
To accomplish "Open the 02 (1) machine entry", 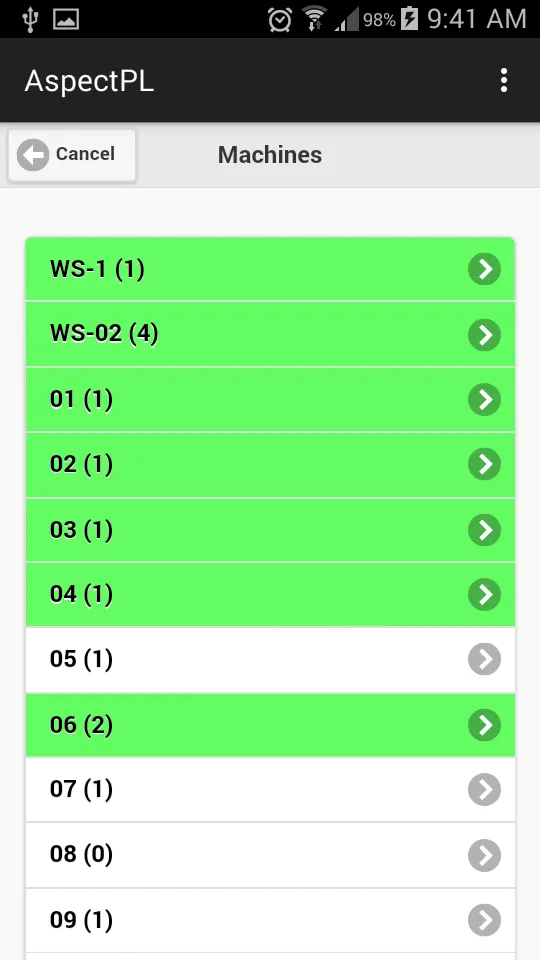I will point(270,465).
